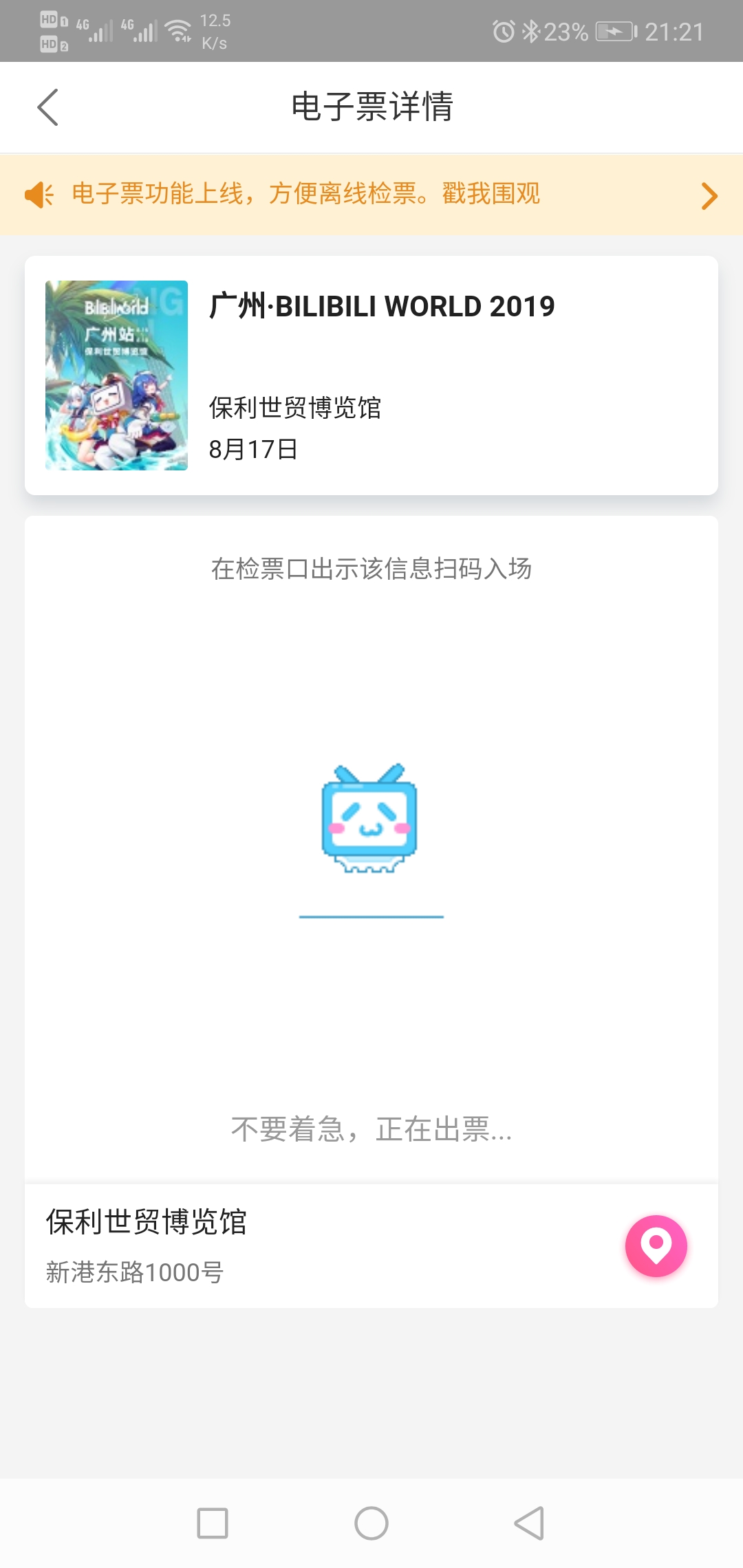Screen dimensions: 743x1568
Task: Open the map location pin for 保利世贸博览馆
Action: (656, 1245)
